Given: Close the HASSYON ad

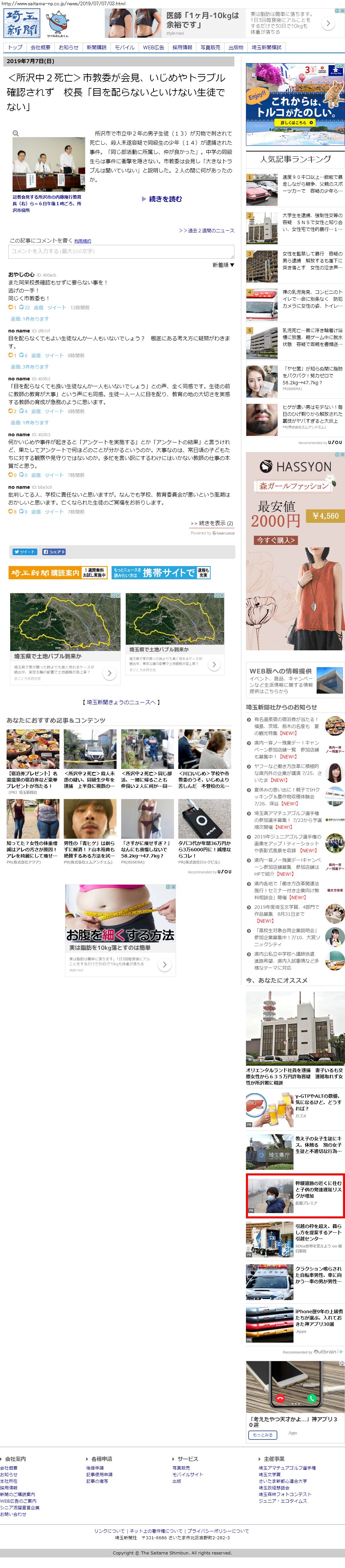Looking at the screenshot, I should click(342, 454).
